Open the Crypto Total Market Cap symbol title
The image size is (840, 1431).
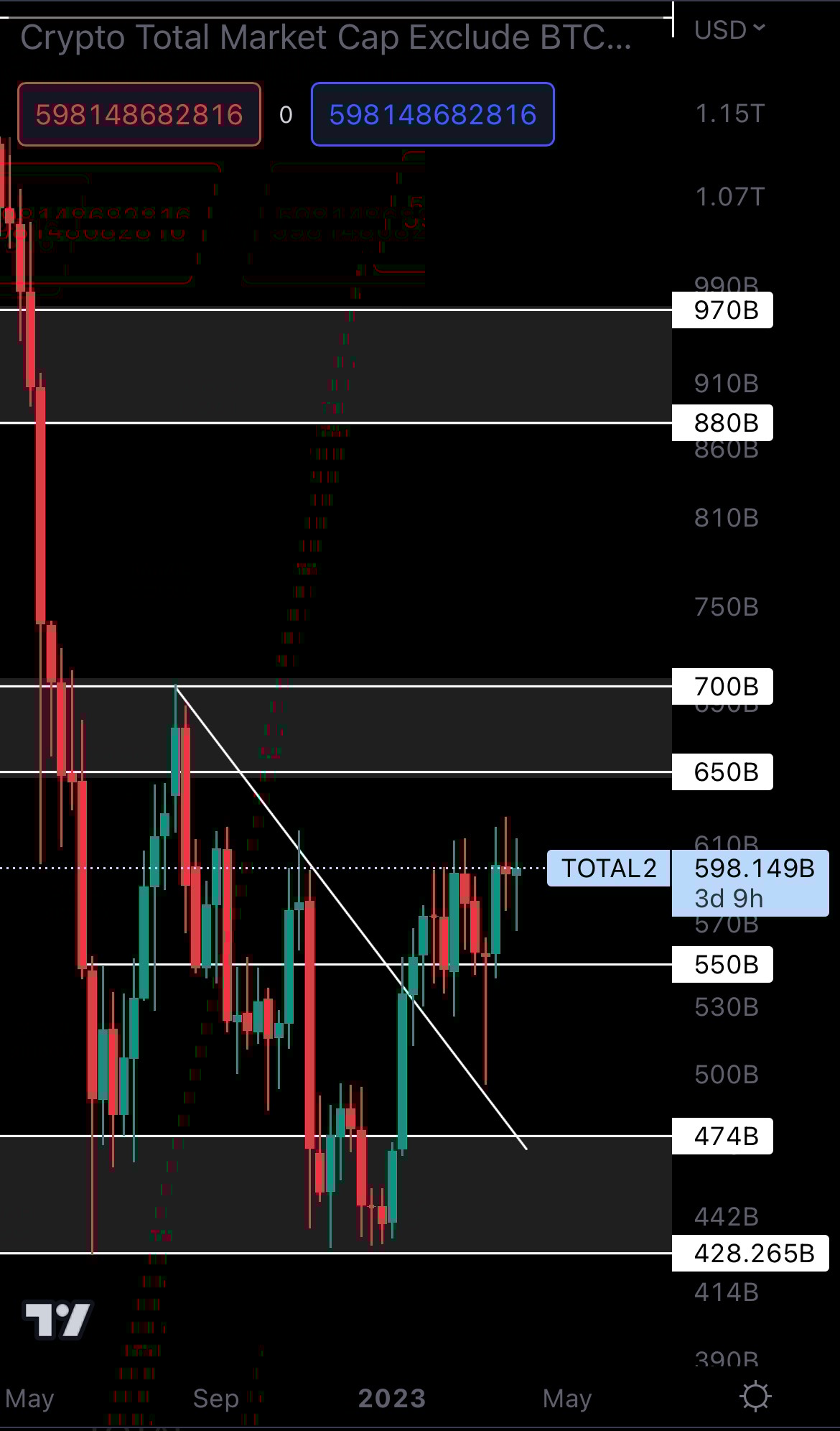coord(325,37)
